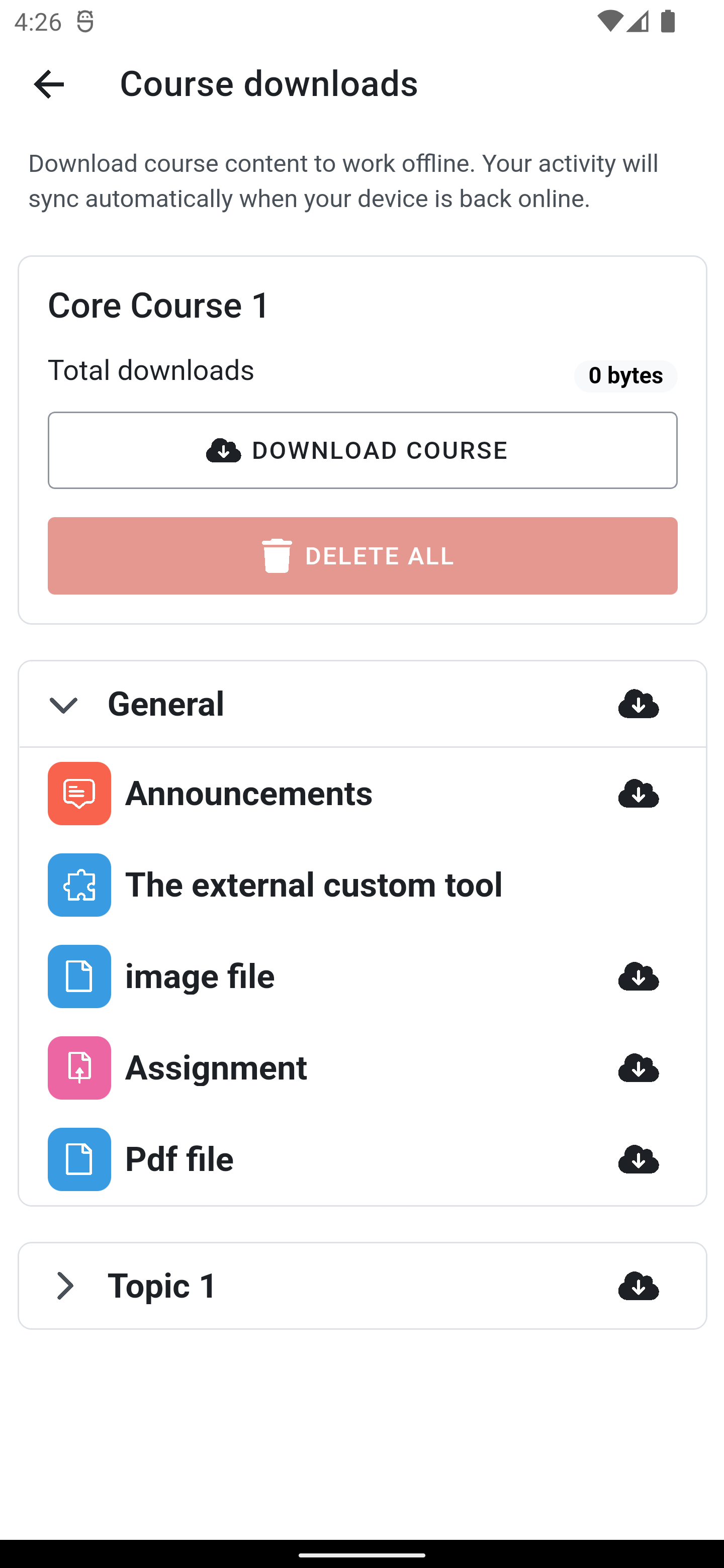This screenshot has height=1568, width=724.
Task: Expand the Topic 1 section
Action: pyautogui.click(x=63, y=1286)
